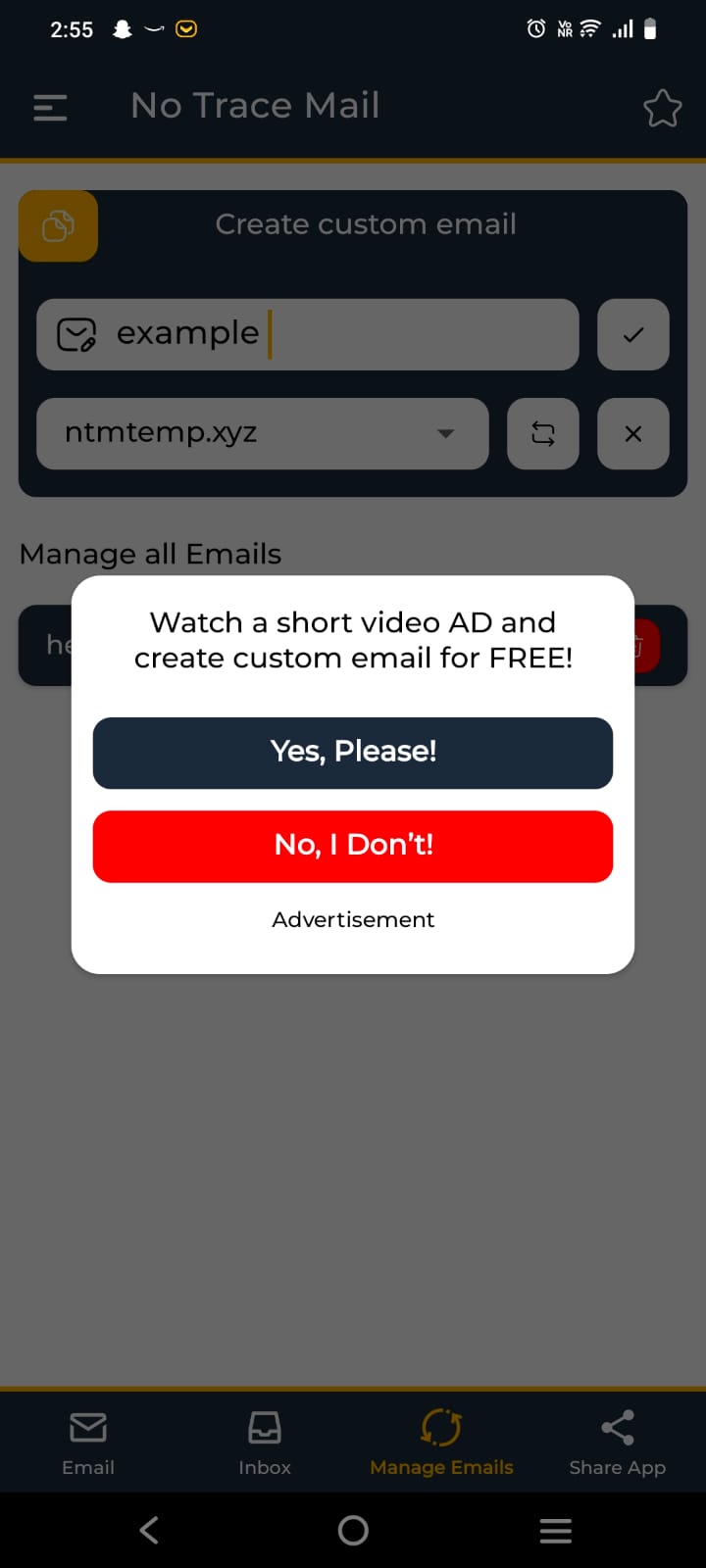This screenshot has height=1568, width=706.
Task: Decline with No, I Don't! button
Action: click(x=353, y=846)
